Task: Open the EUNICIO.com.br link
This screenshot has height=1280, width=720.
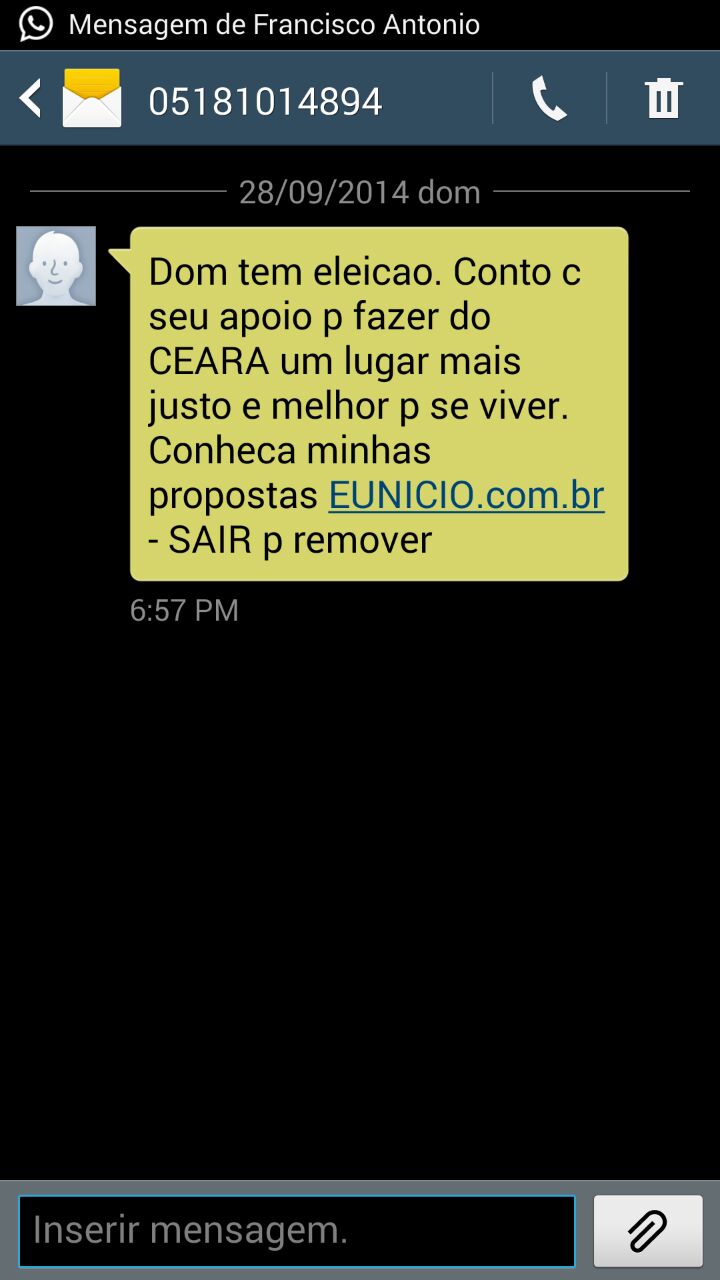Action: coord(466,495)
